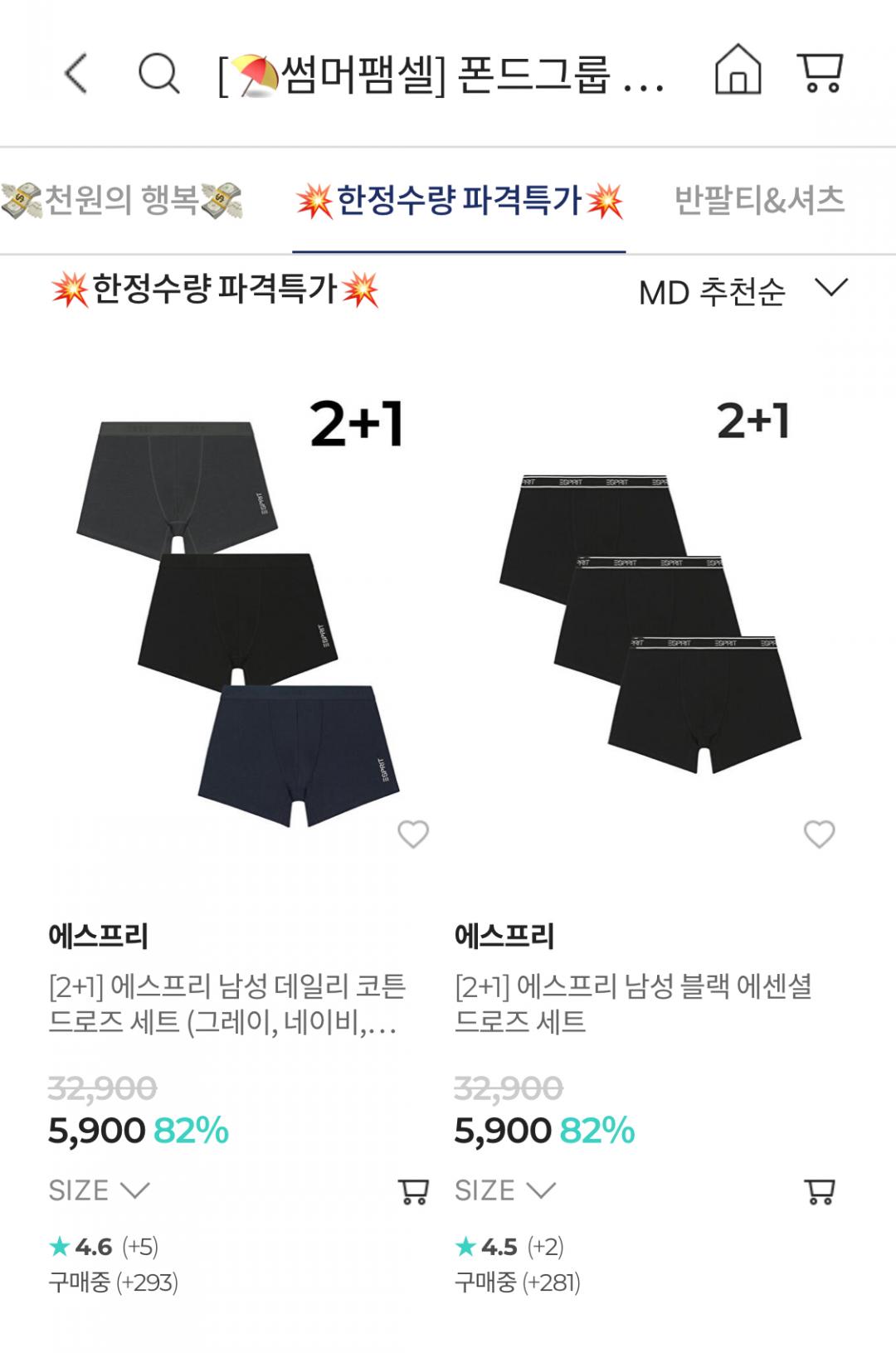Open the search icon in the header
The width and height of the screenshot is (896, 1353).
pos(158,73)
